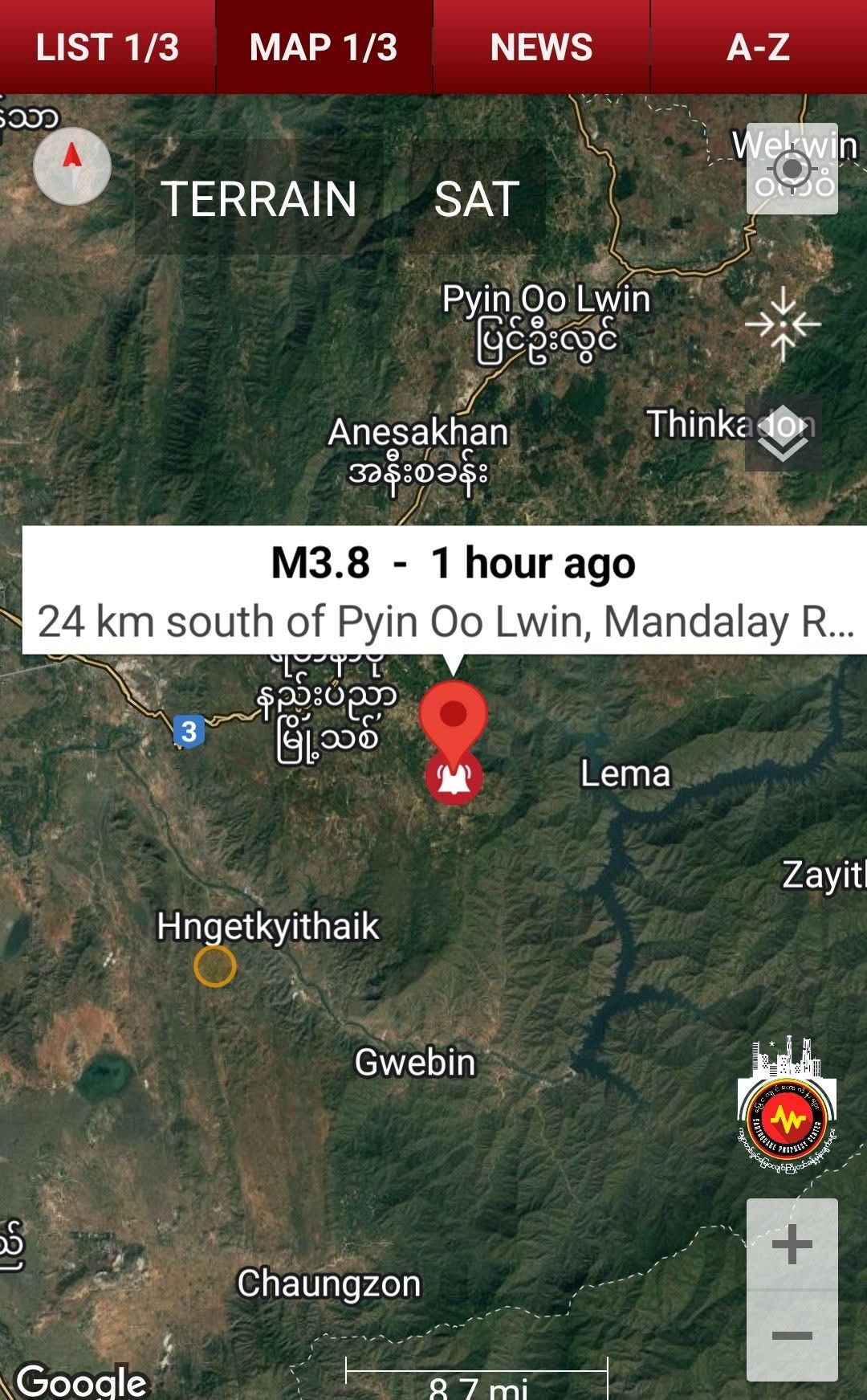Open the A-Z tab
The image size is (867, 1400).
(758, 47)
